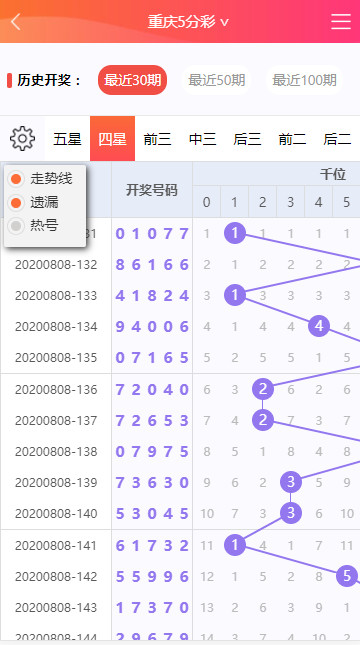
Task: Toggle the 走势线 trend line option
Action: click(41, 179)
